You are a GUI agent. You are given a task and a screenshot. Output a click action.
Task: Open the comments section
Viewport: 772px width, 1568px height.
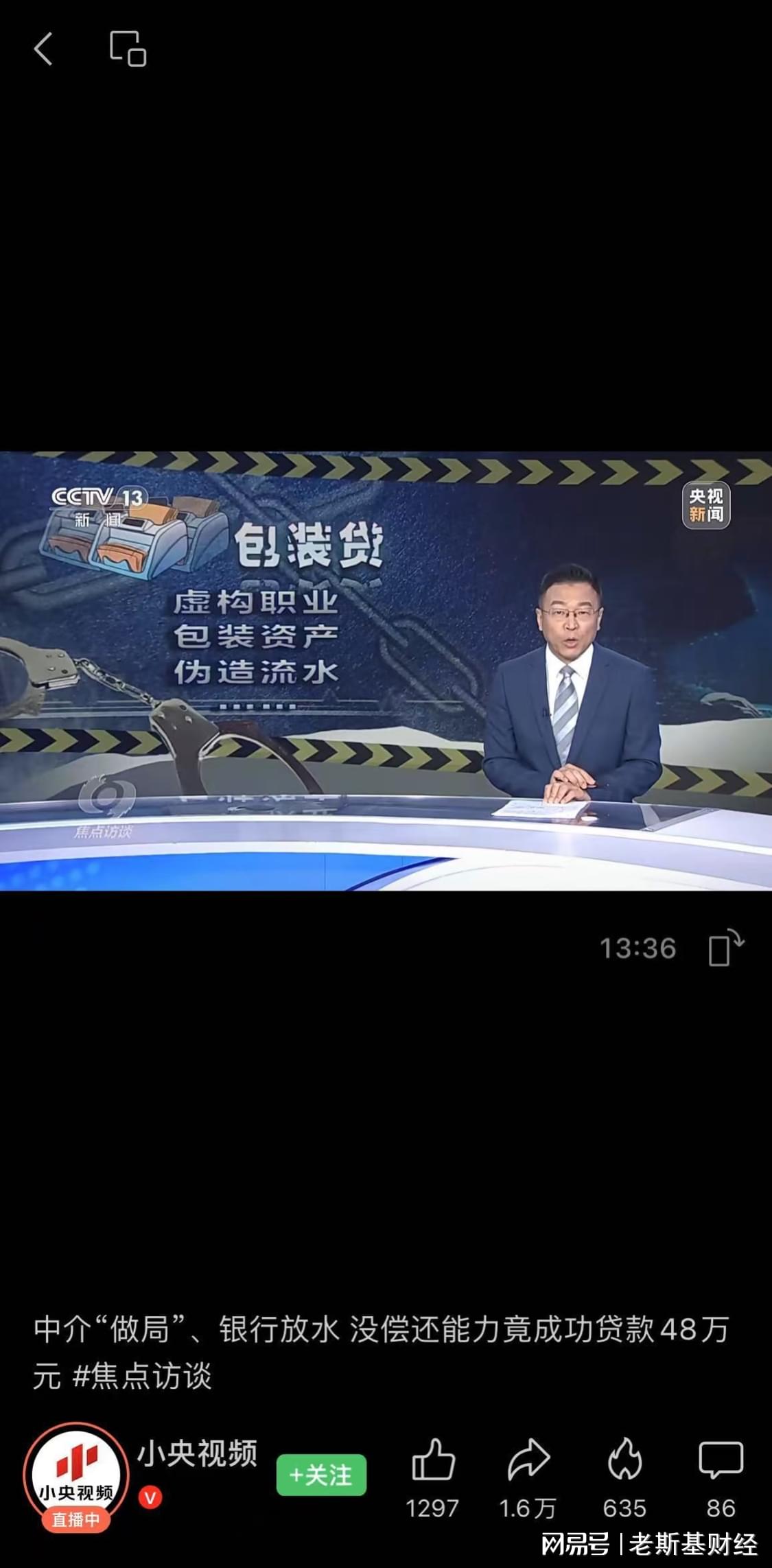point(721,1460)
